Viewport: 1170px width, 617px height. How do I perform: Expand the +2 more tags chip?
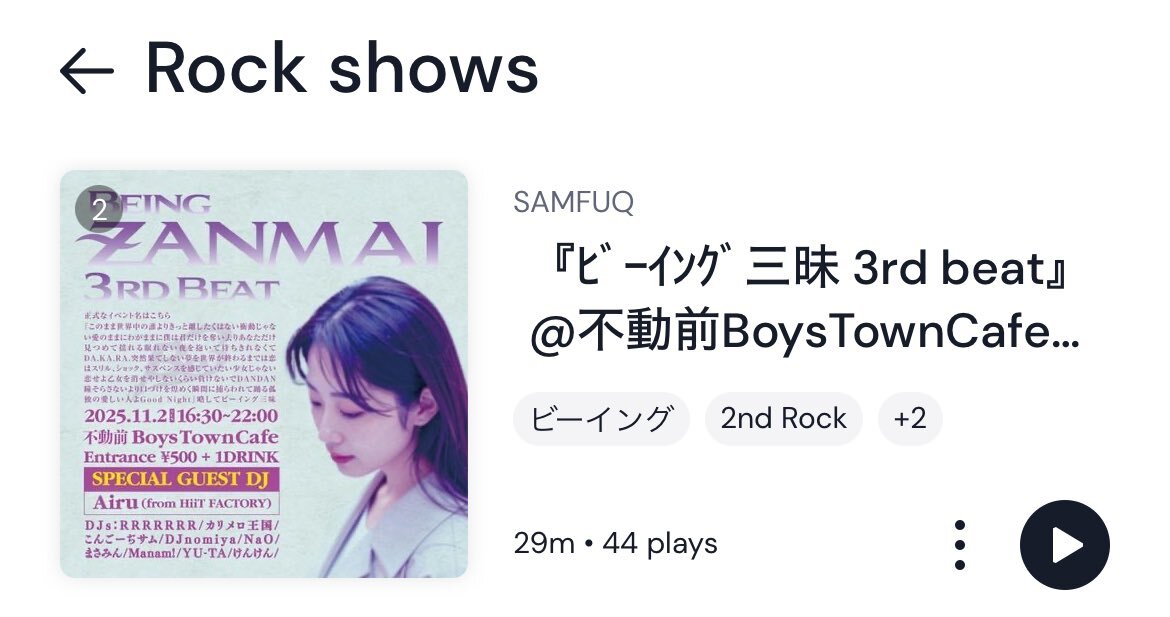point(910,419)
